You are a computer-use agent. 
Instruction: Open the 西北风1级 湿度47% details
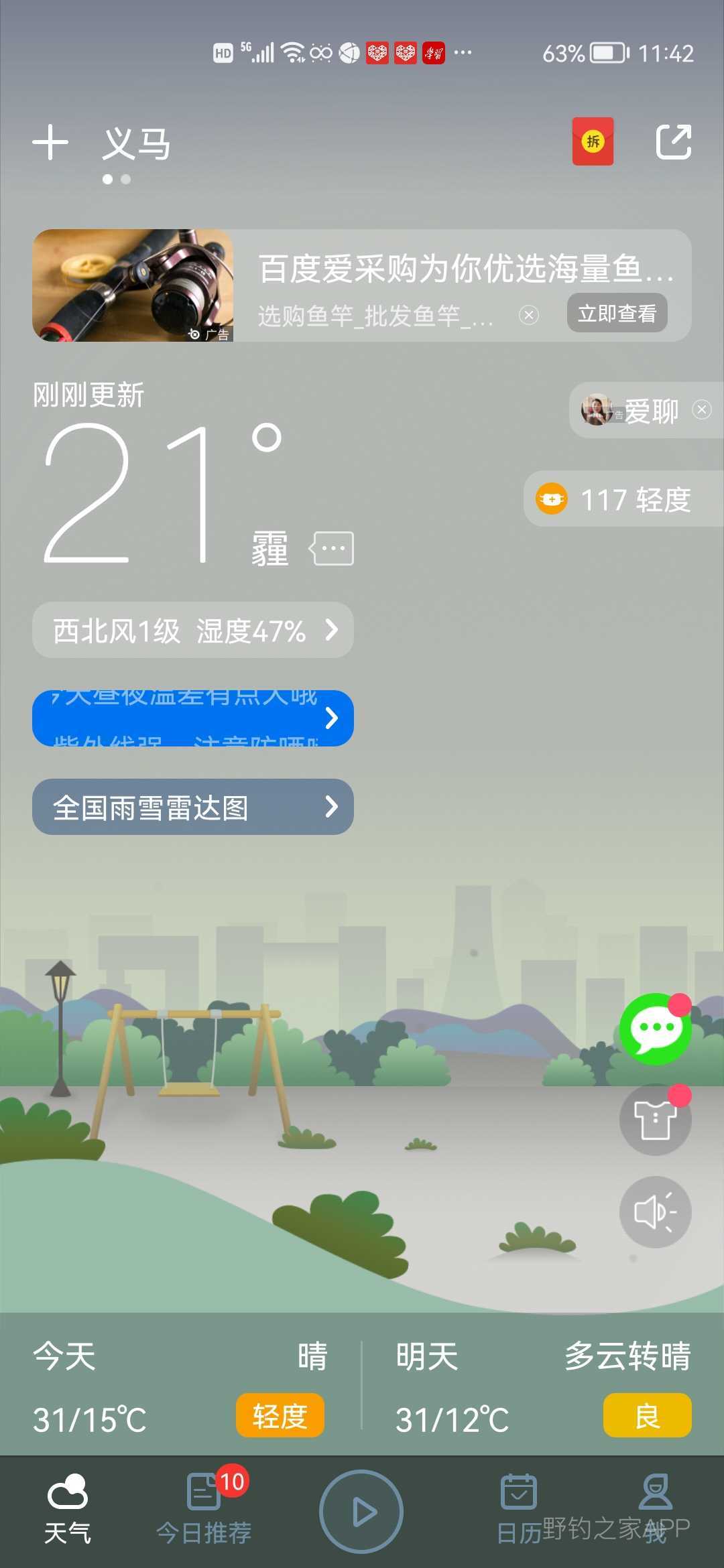tap(193, 631)
